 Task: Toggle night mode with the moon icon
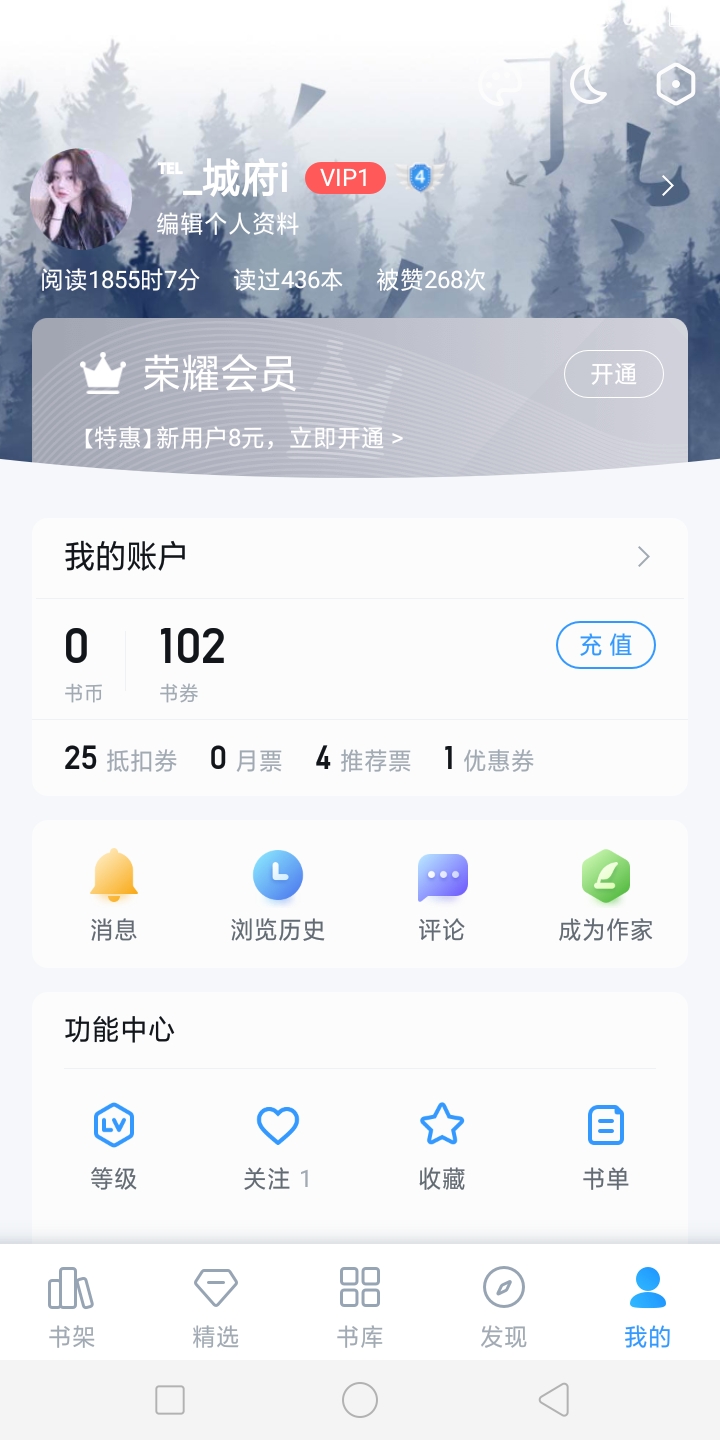[588, 85]
